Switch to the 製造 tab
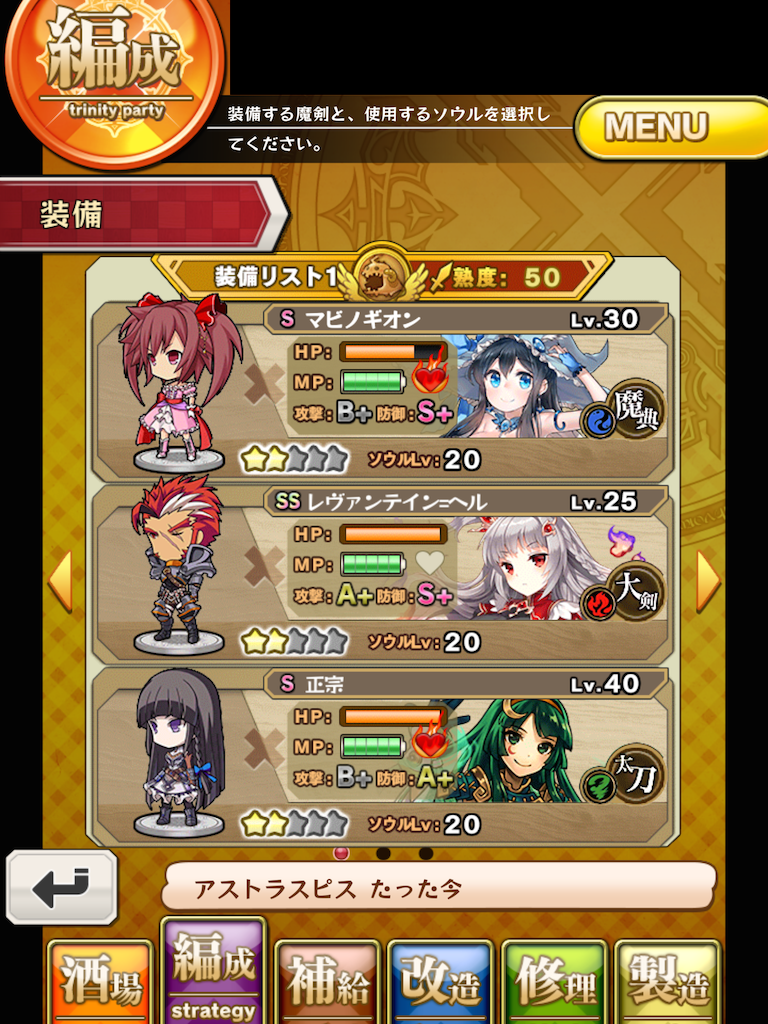The image size is (768, 1024). (667, 982)
